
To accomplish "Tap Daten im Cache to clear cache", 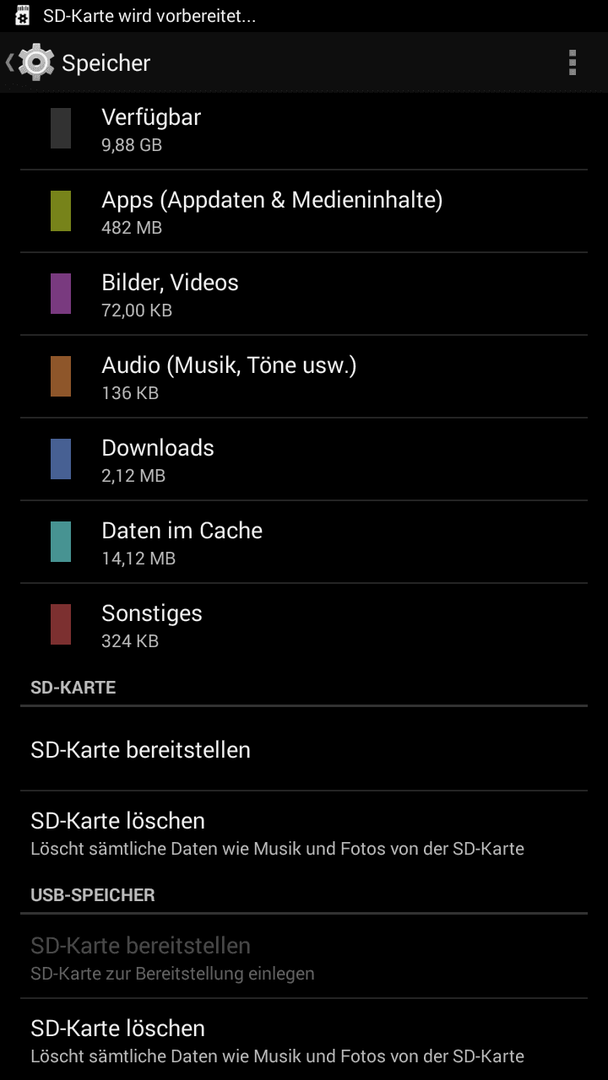I will [304, 542].
